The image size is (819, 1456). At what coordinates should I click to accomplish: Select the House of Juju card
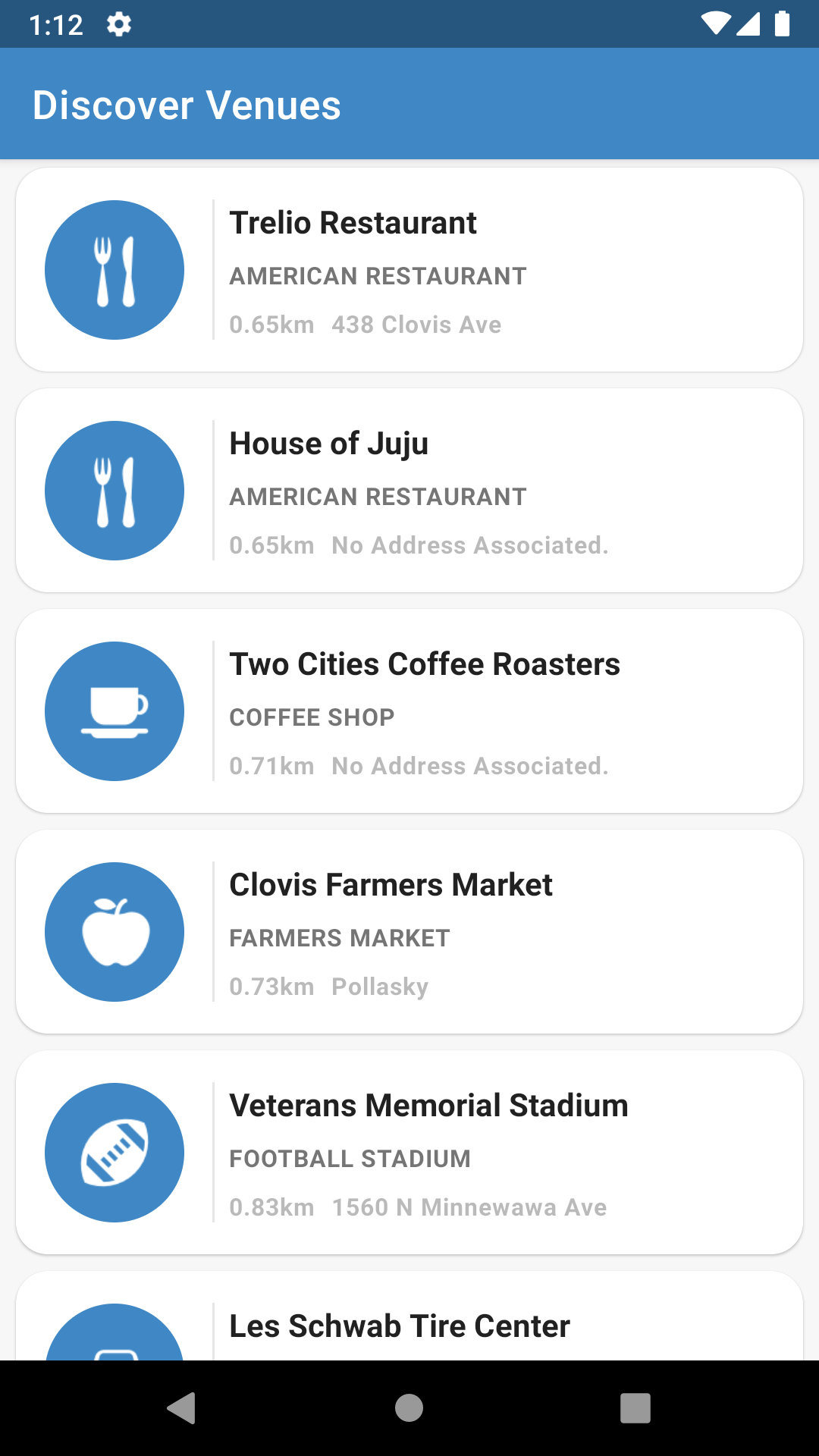tap(409, 491)
